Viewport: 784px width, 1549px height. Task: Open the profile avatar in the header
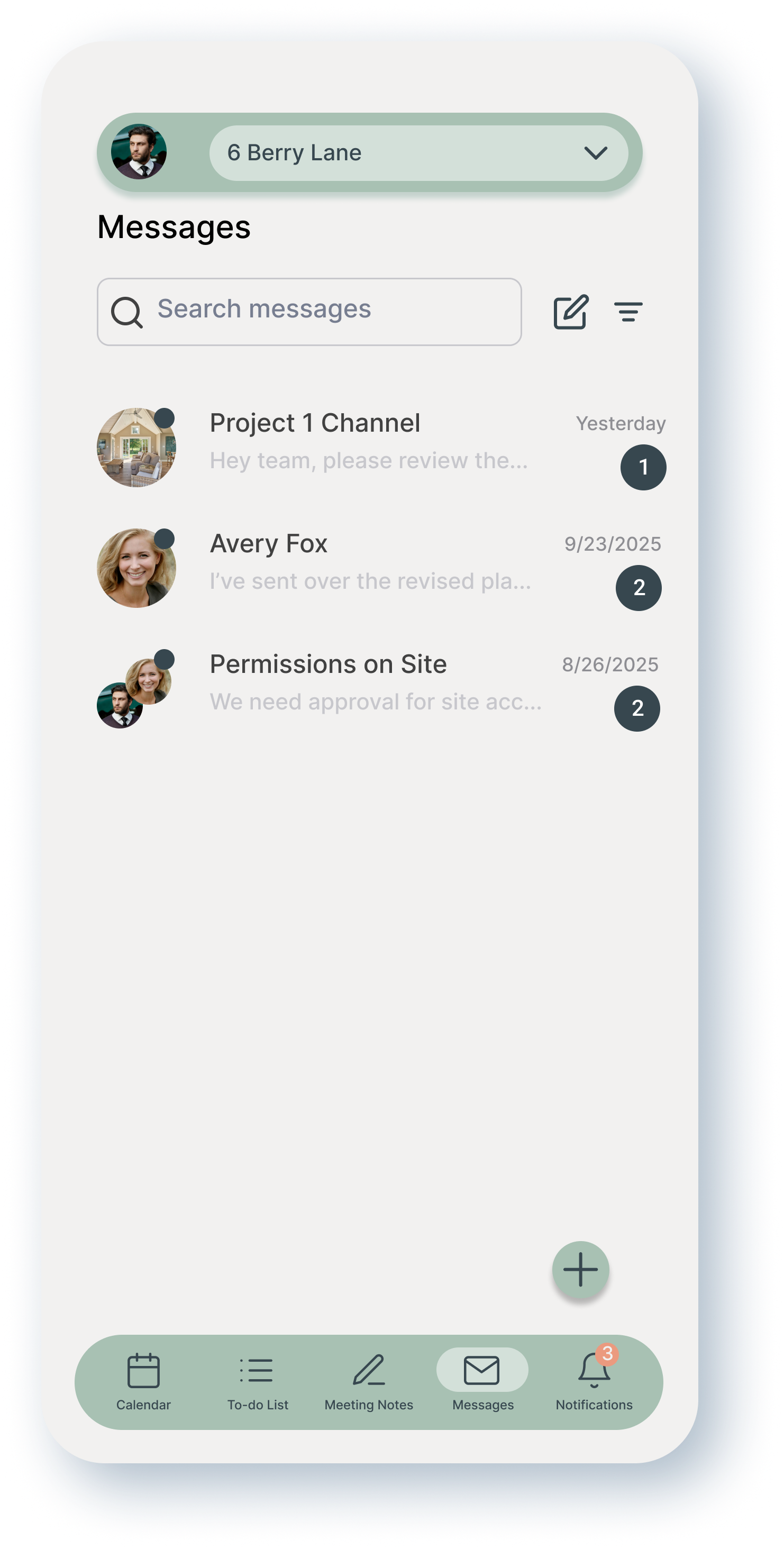(139, 151)
